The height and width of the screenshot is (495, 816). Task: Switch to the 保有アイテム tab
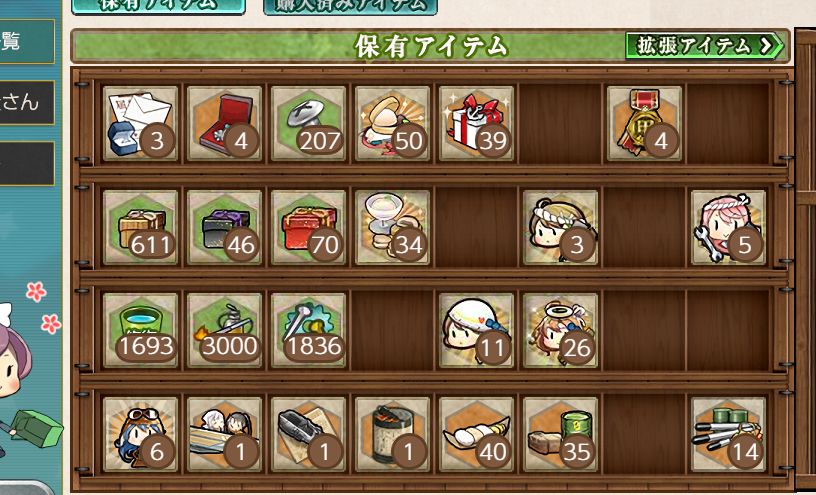pos(158,4)
